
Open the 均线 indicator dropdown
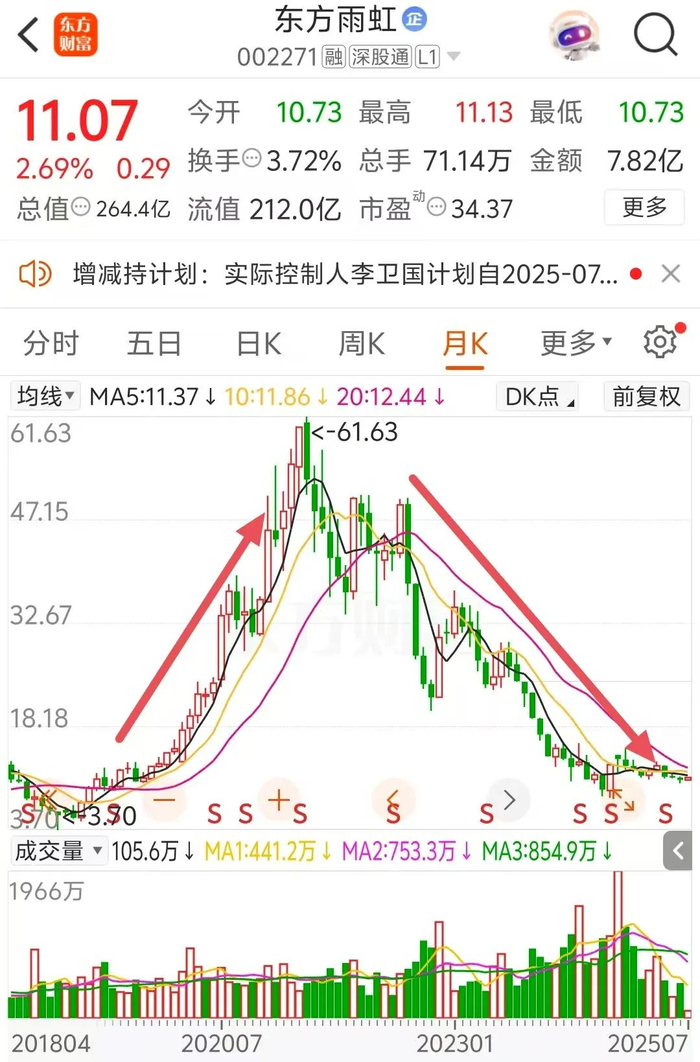click(x=45, y=396)
